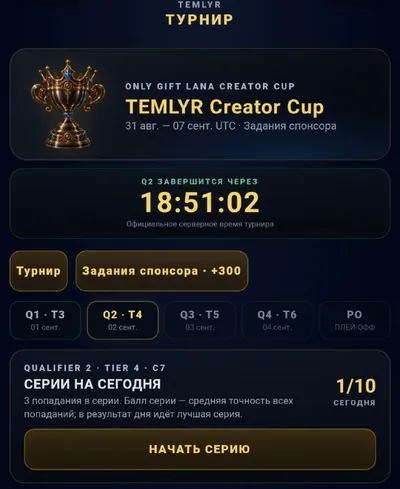Open the PO плей-офф stage
The height and width of the screenshot is (489, 400).
(354, 320)
